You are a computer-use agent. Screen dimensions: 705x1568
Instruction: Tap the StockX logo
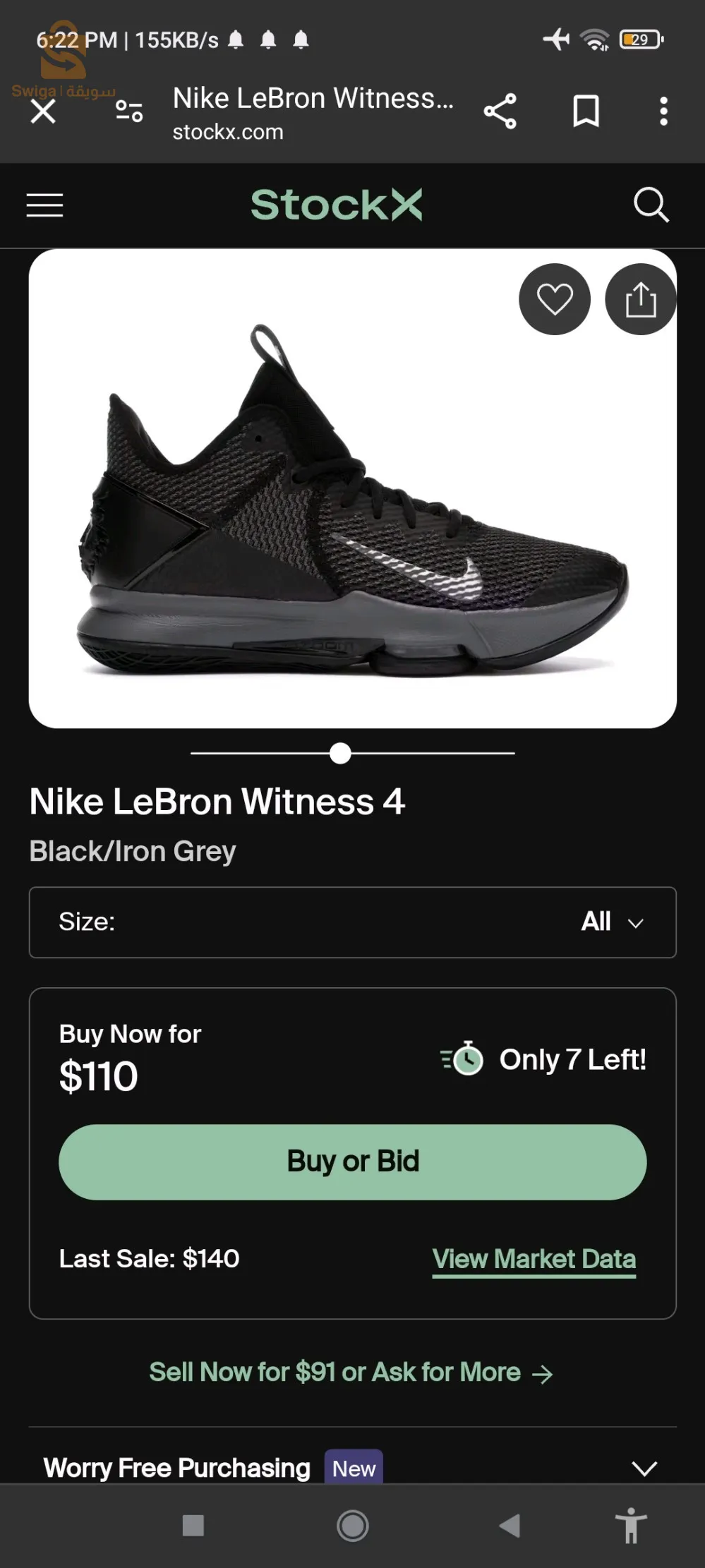(x=337, y=204)
